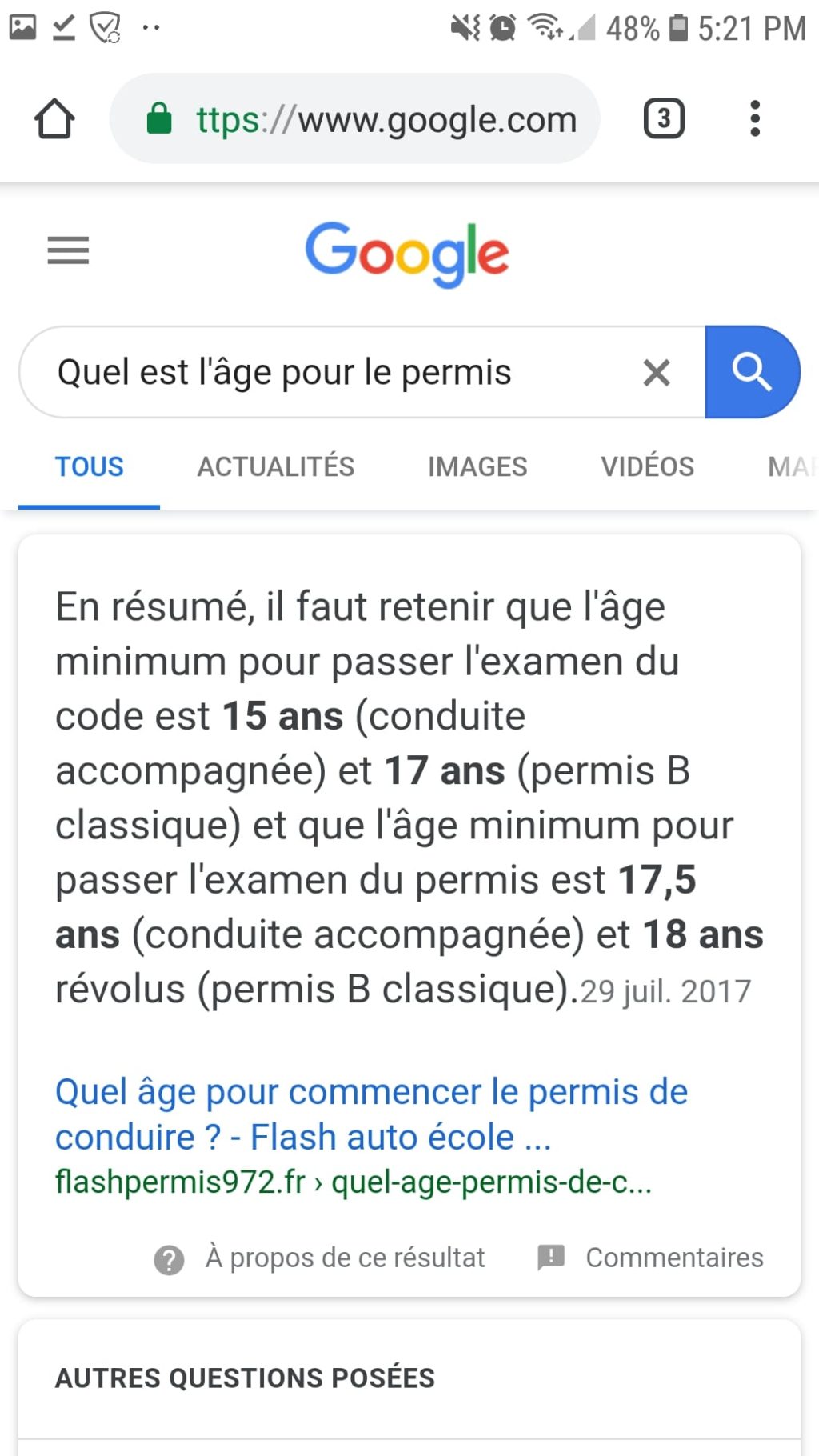Switch to the Actualités tab
The height and width of the screenshot is (1456, 819).
click(276, 466)
